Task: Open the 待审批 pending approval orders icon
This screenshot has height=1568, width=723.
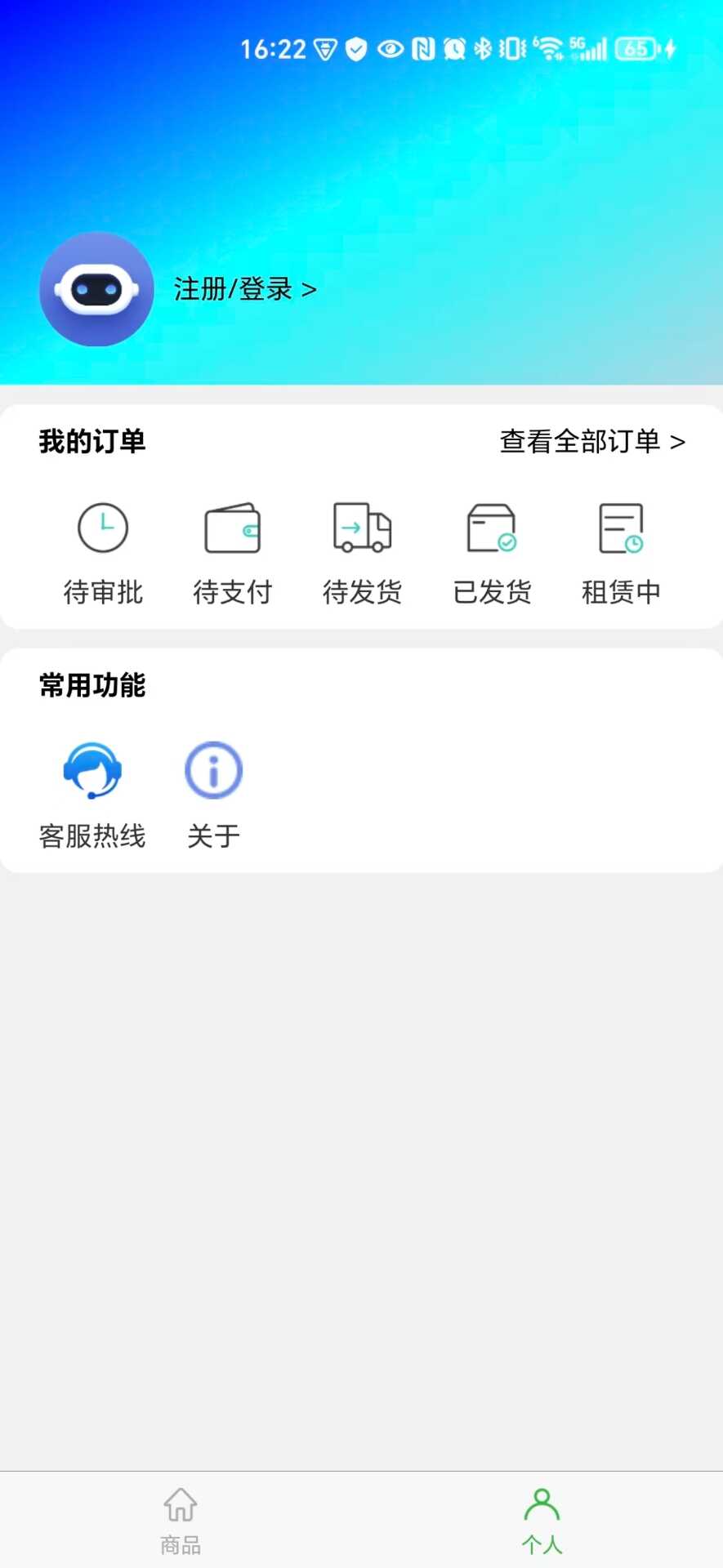Action: (x=102, y=528)
